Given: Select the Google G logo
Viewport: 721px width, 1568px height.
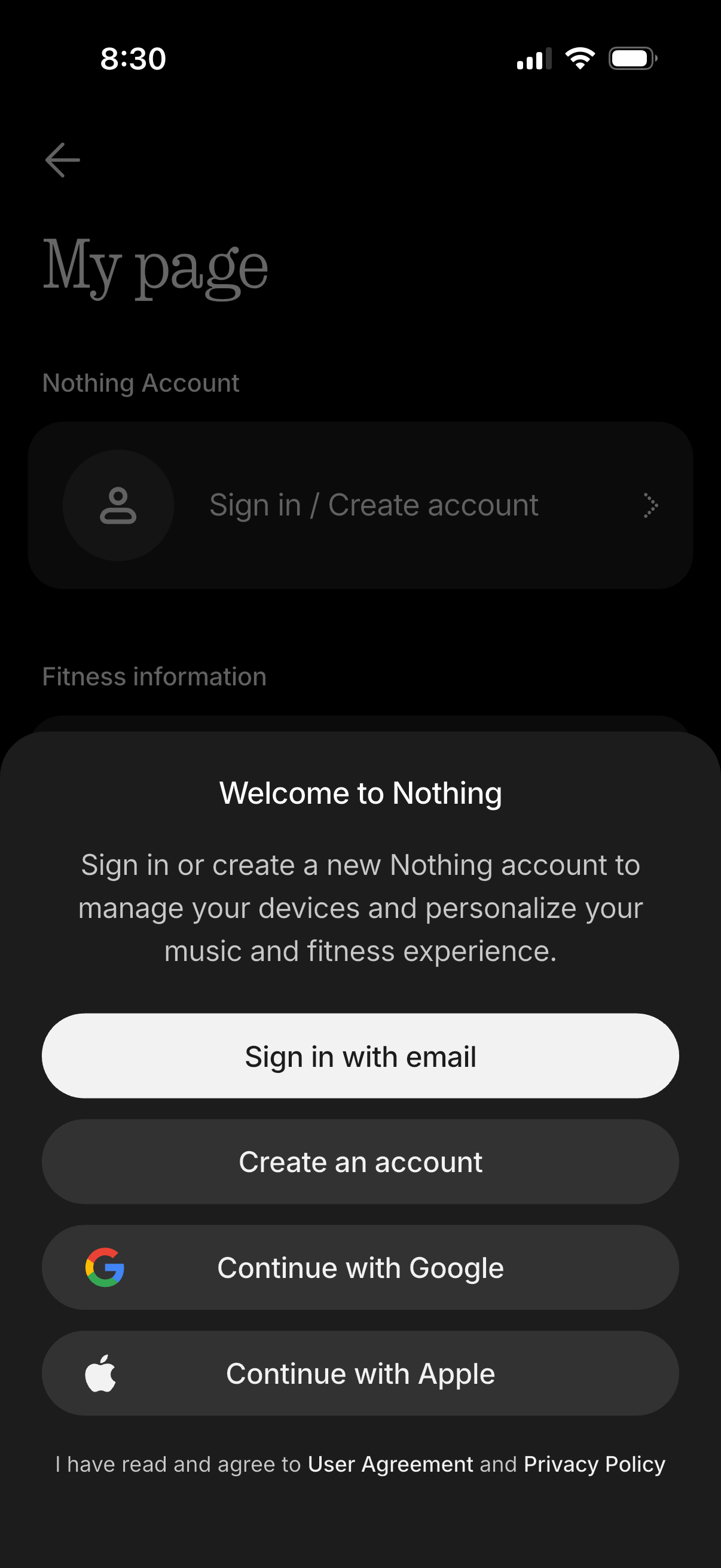Looking at the screenshot, I should point(105,1267).
